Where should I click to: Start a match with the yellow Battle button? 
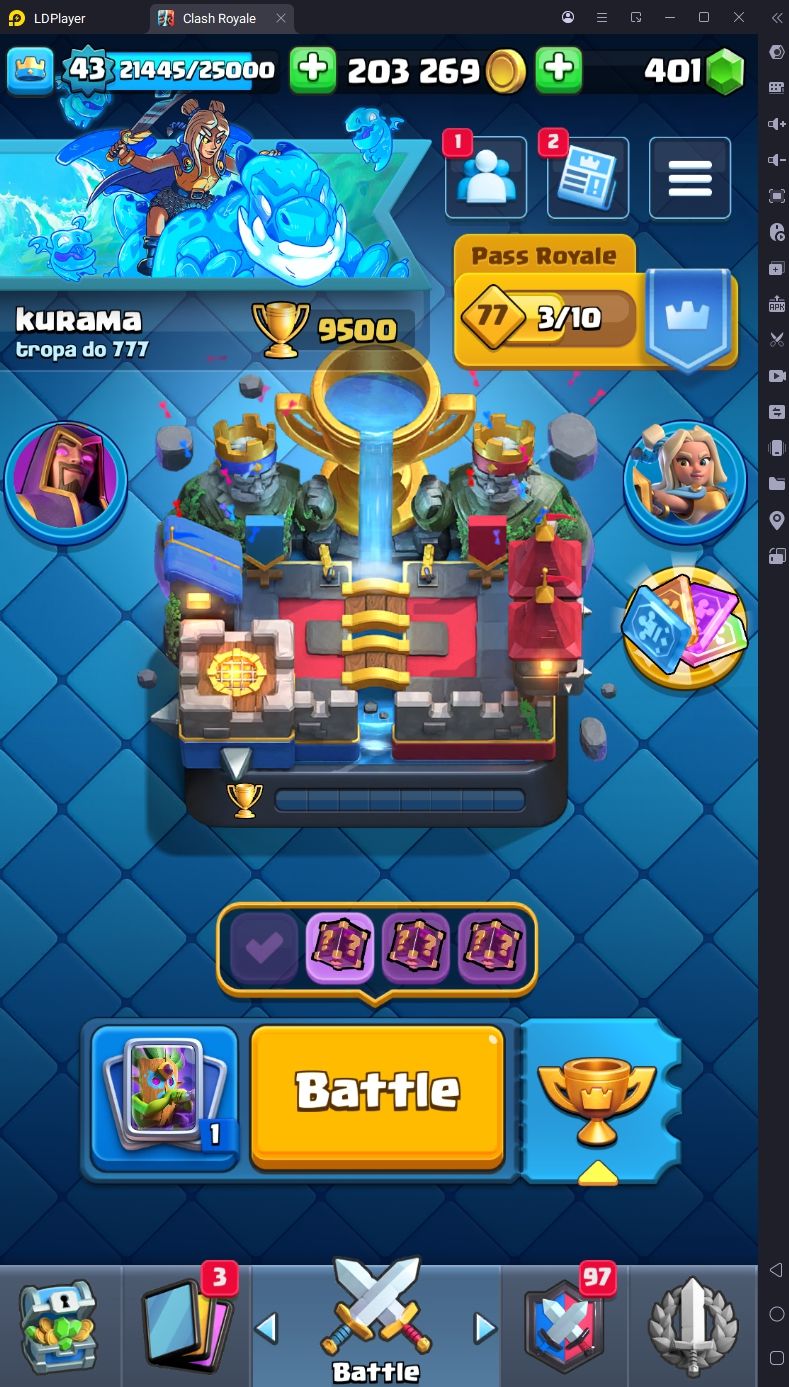pos(377,1096)
